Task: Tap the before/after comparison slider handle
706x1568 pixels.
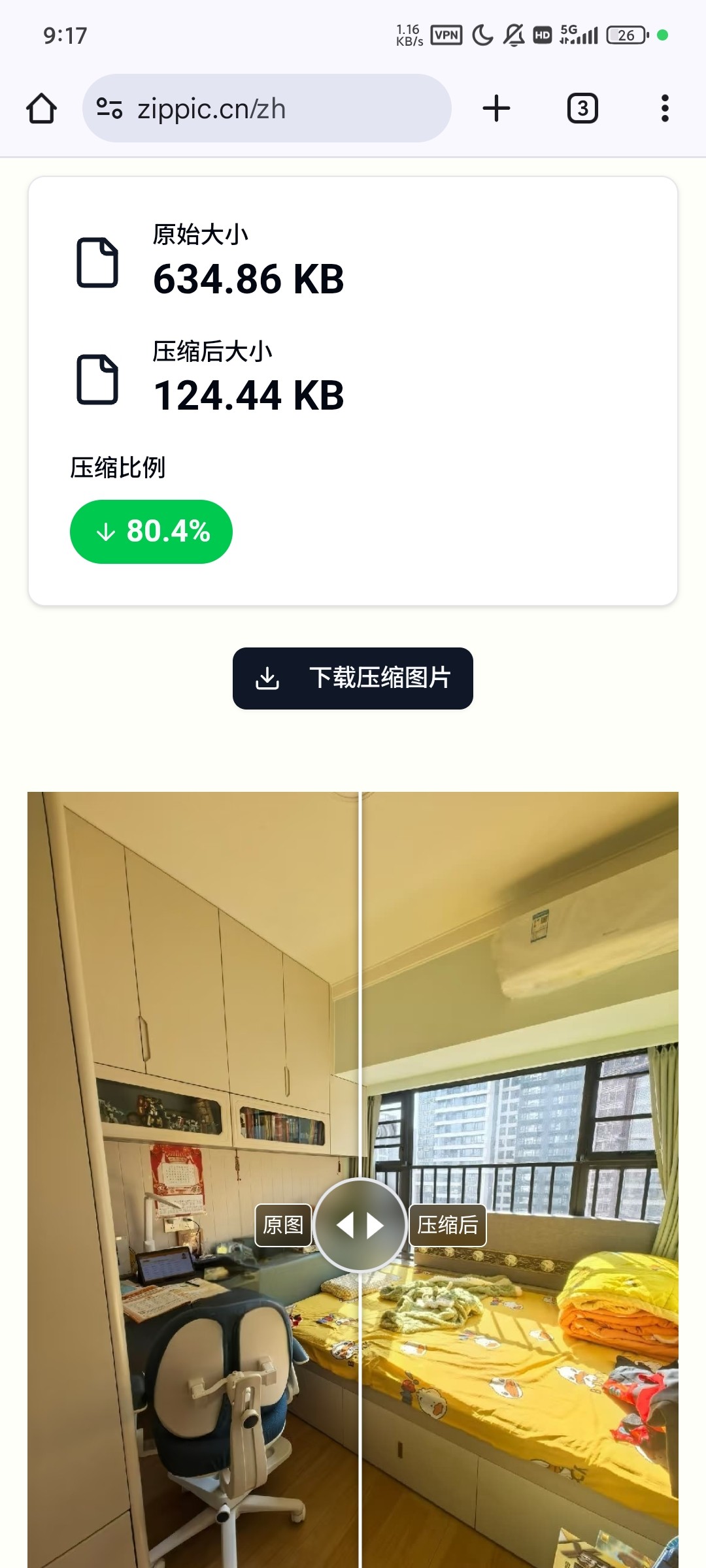Action: point(360,1225)
